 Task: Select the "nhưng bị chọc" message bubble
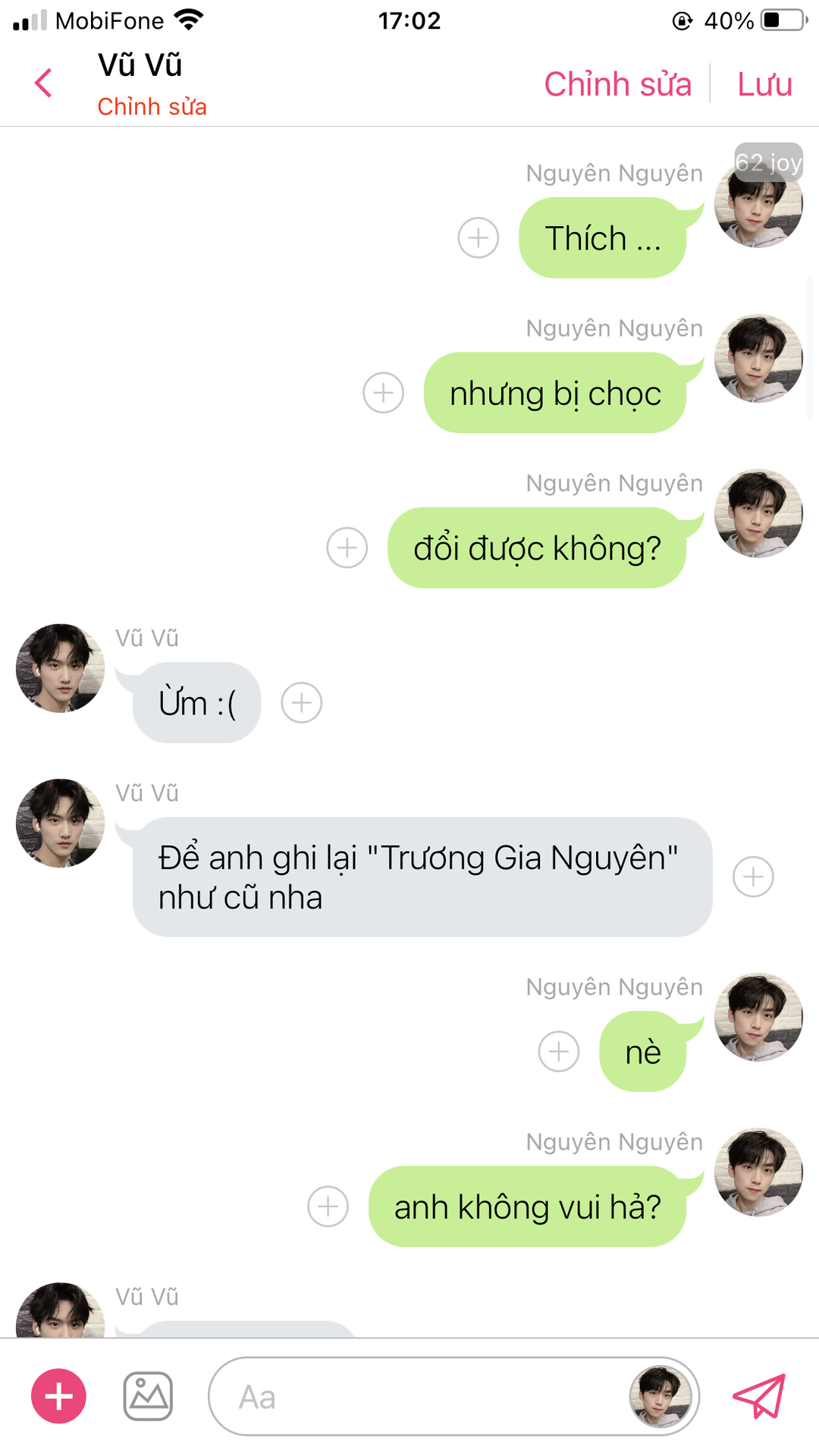pos(555,394)
